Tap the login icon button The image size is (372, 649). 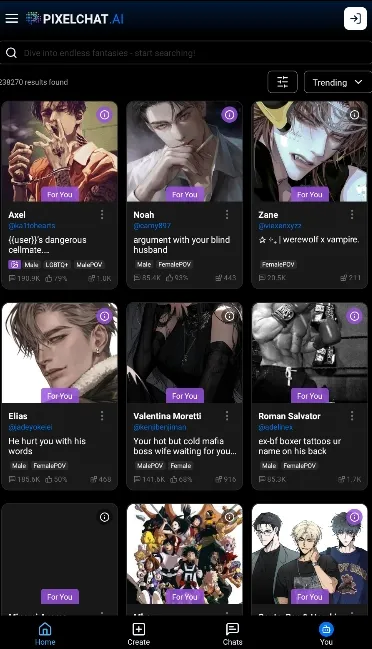coord(355,19)
